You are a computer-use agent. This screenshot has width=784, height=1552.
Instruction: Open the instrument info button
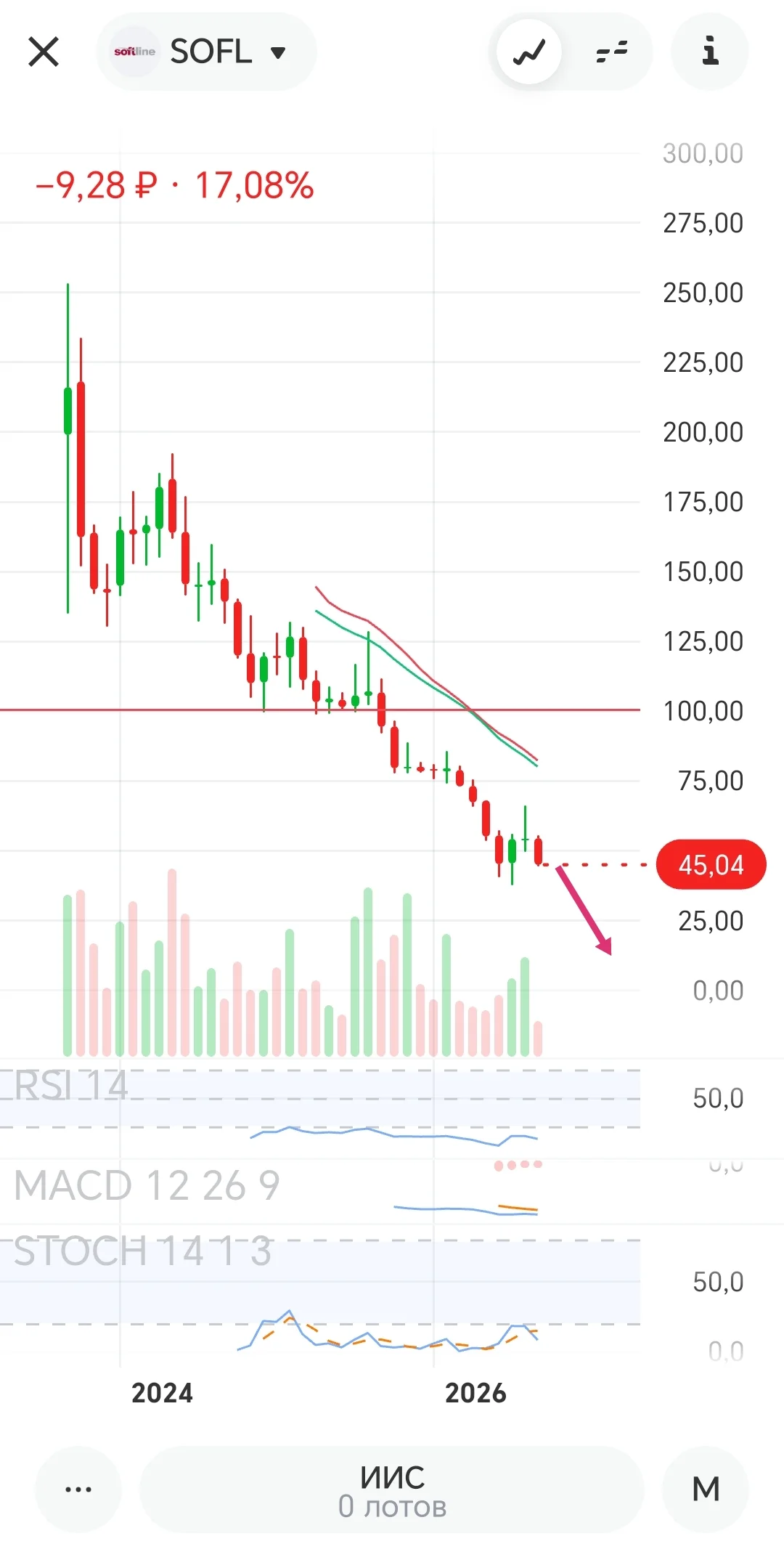pos(710,52)
